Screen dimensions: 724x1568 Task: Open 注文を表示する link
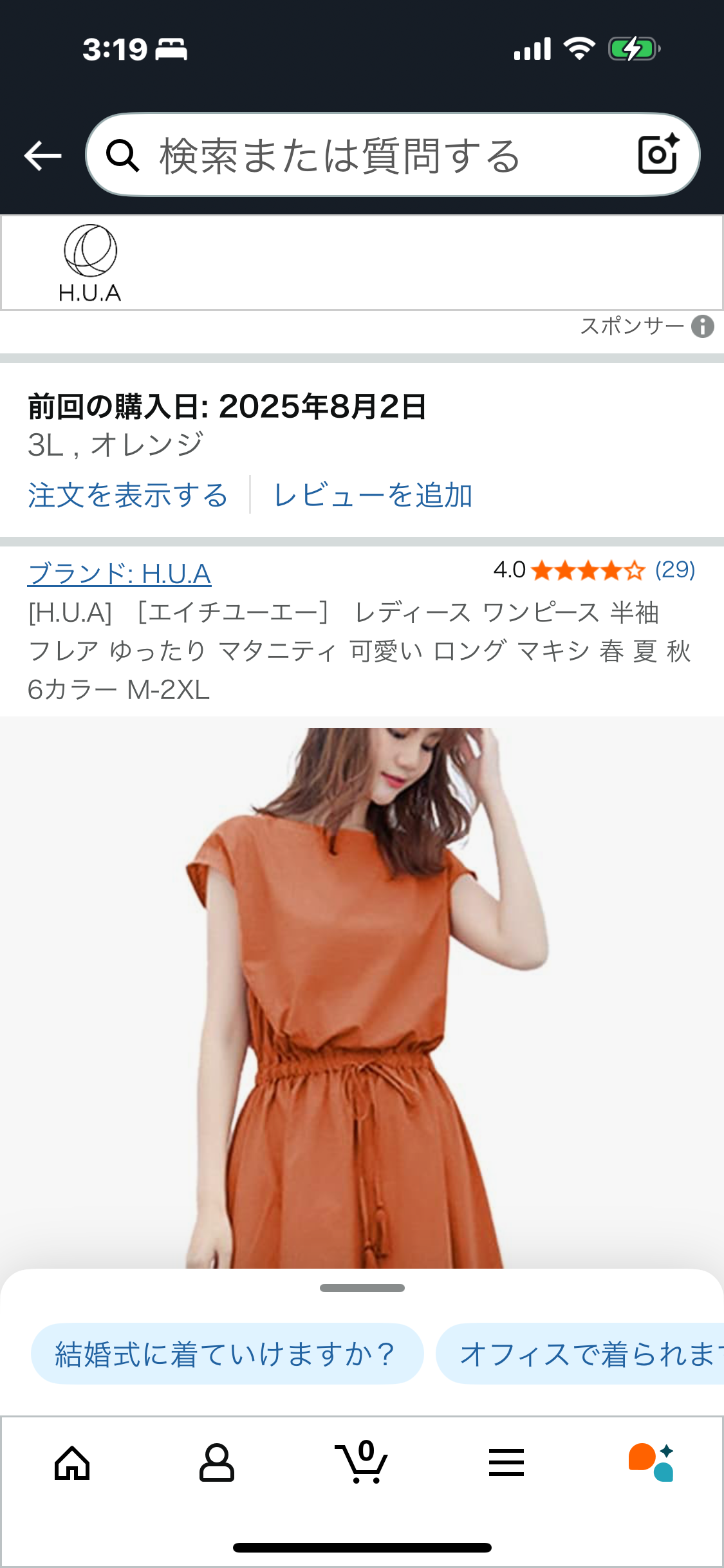pos(127,495)
